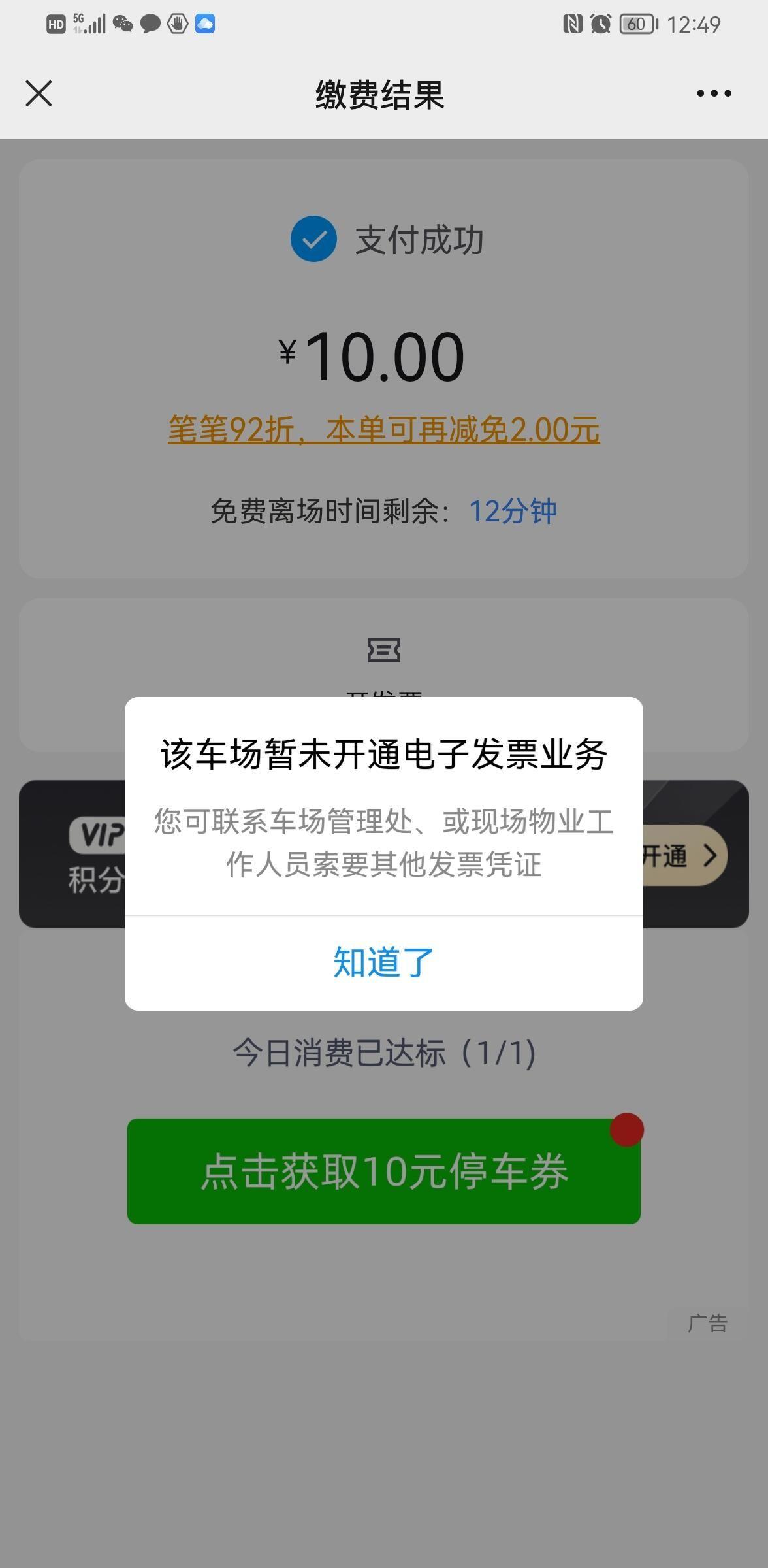This screenshot has width=768, height=1568.
Task: Tap 点击获取10元停车券 button
Action: coord(383,1171)
